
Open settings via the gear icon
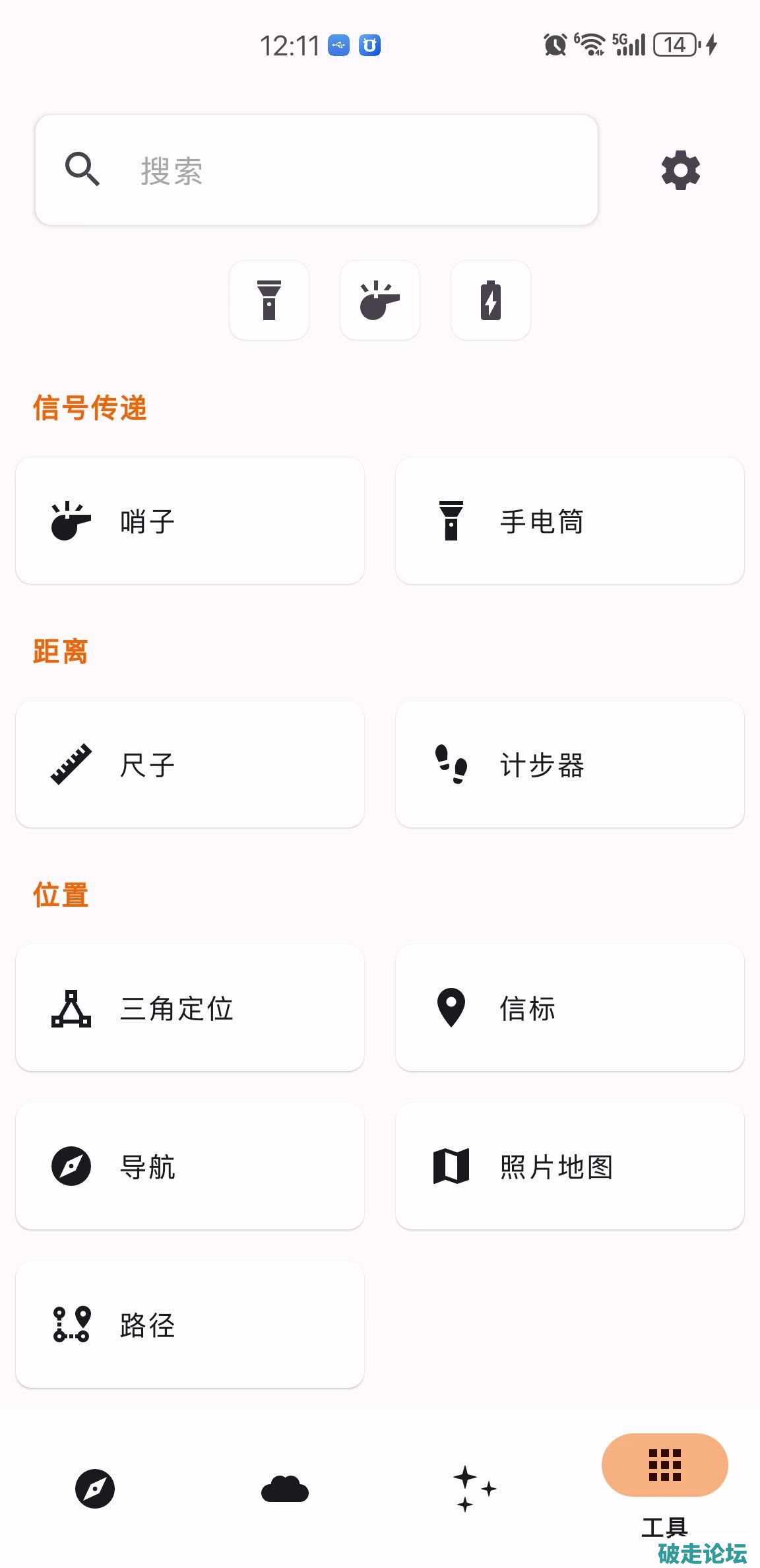pyautogui.click(x=680, y=170)
